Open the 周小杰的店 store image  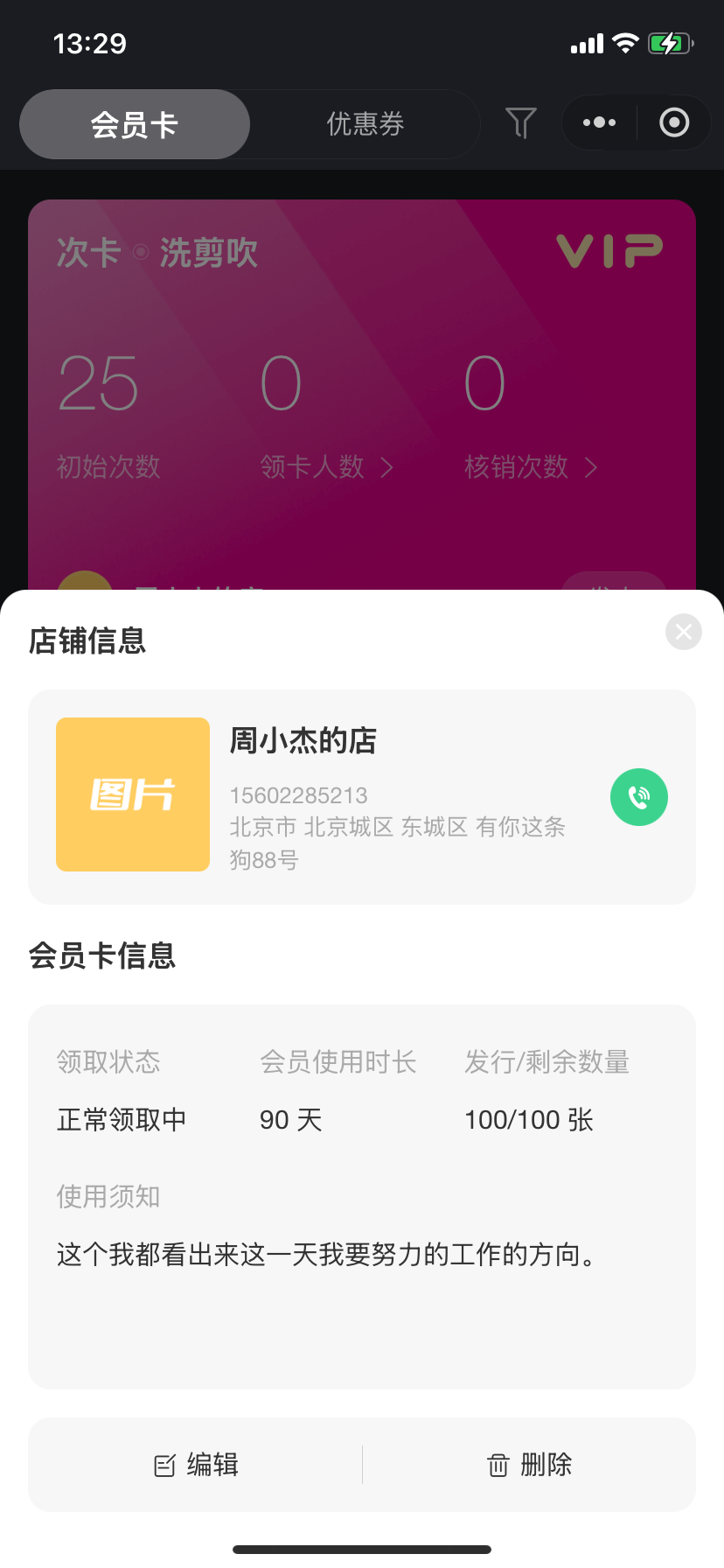click(x=133, y=794)
